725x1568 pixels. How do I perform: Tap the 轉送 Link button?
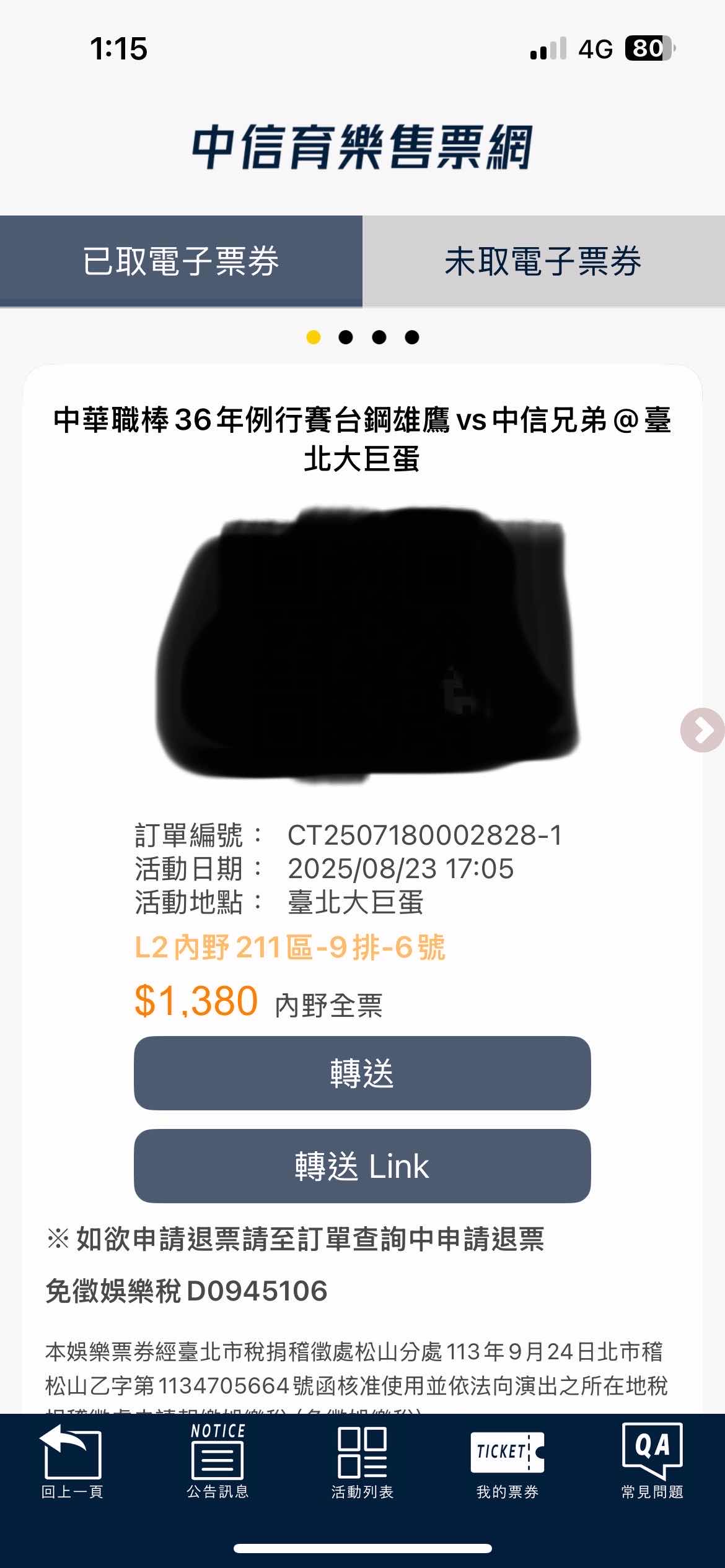coord(362,1165)
